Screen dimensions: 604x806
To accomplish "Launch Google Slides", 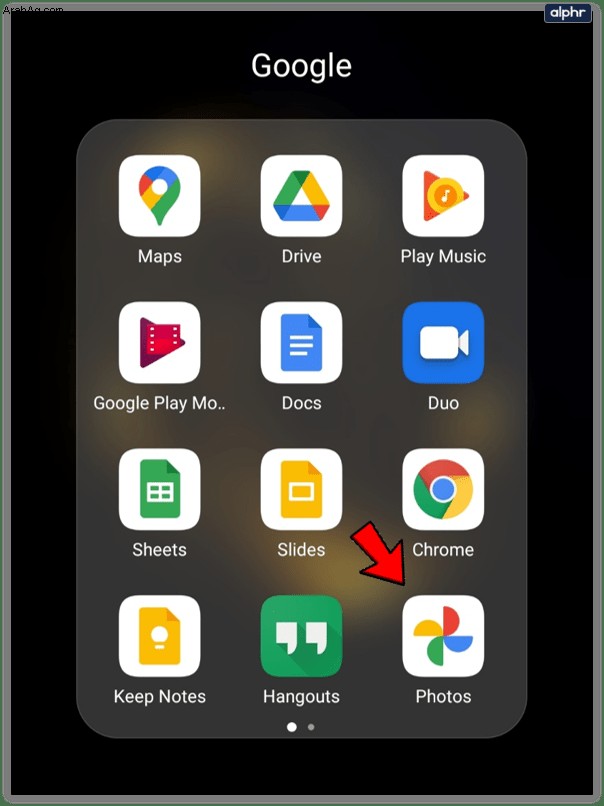I will [x=301, y=489].
